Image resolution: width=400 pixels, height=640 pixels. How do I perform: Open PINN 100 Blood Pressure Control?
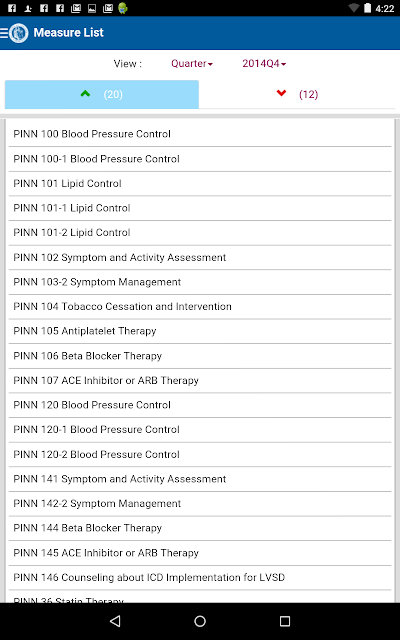click(200, 134)
